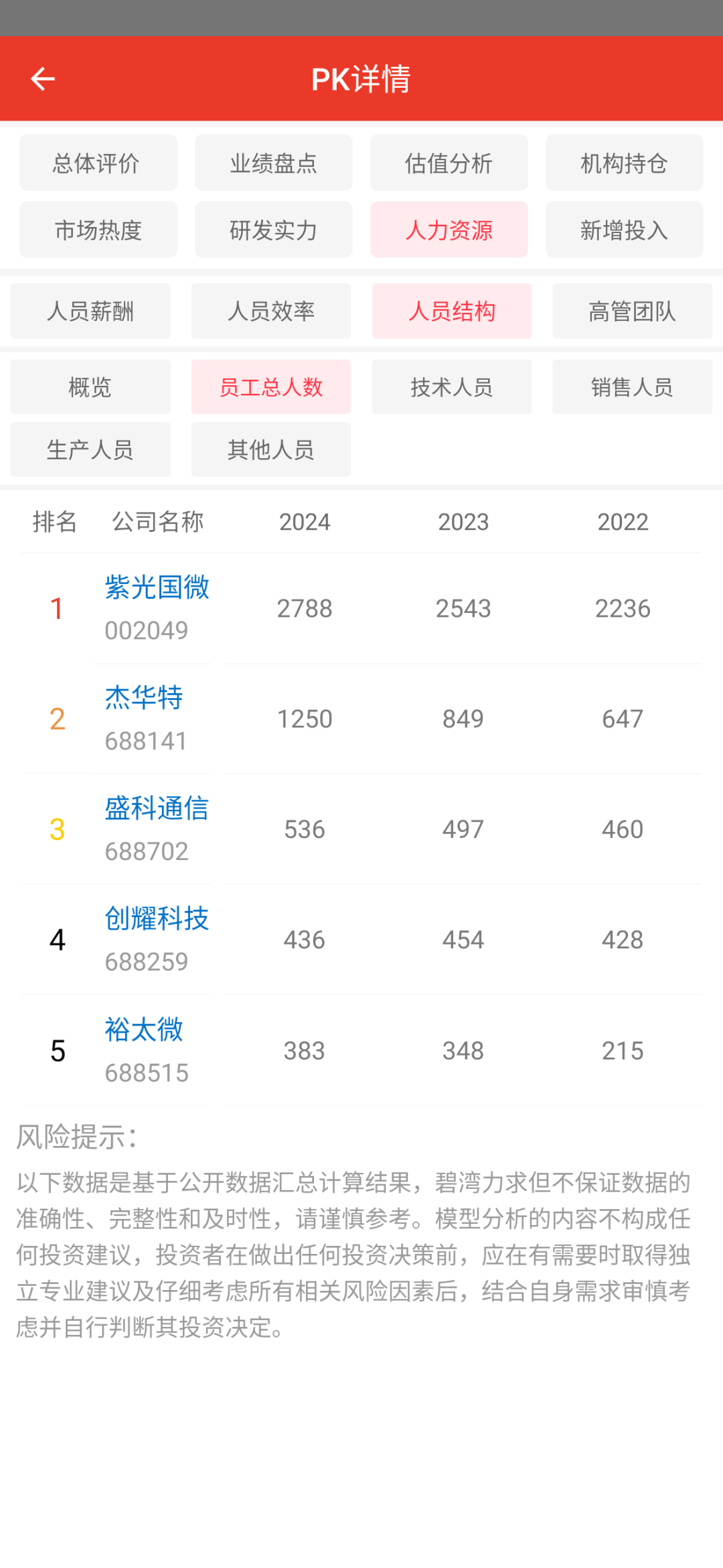This screenshot has height=1568, width=723.
Task: Select the 新增投入 tab
Action: [624, 230]
